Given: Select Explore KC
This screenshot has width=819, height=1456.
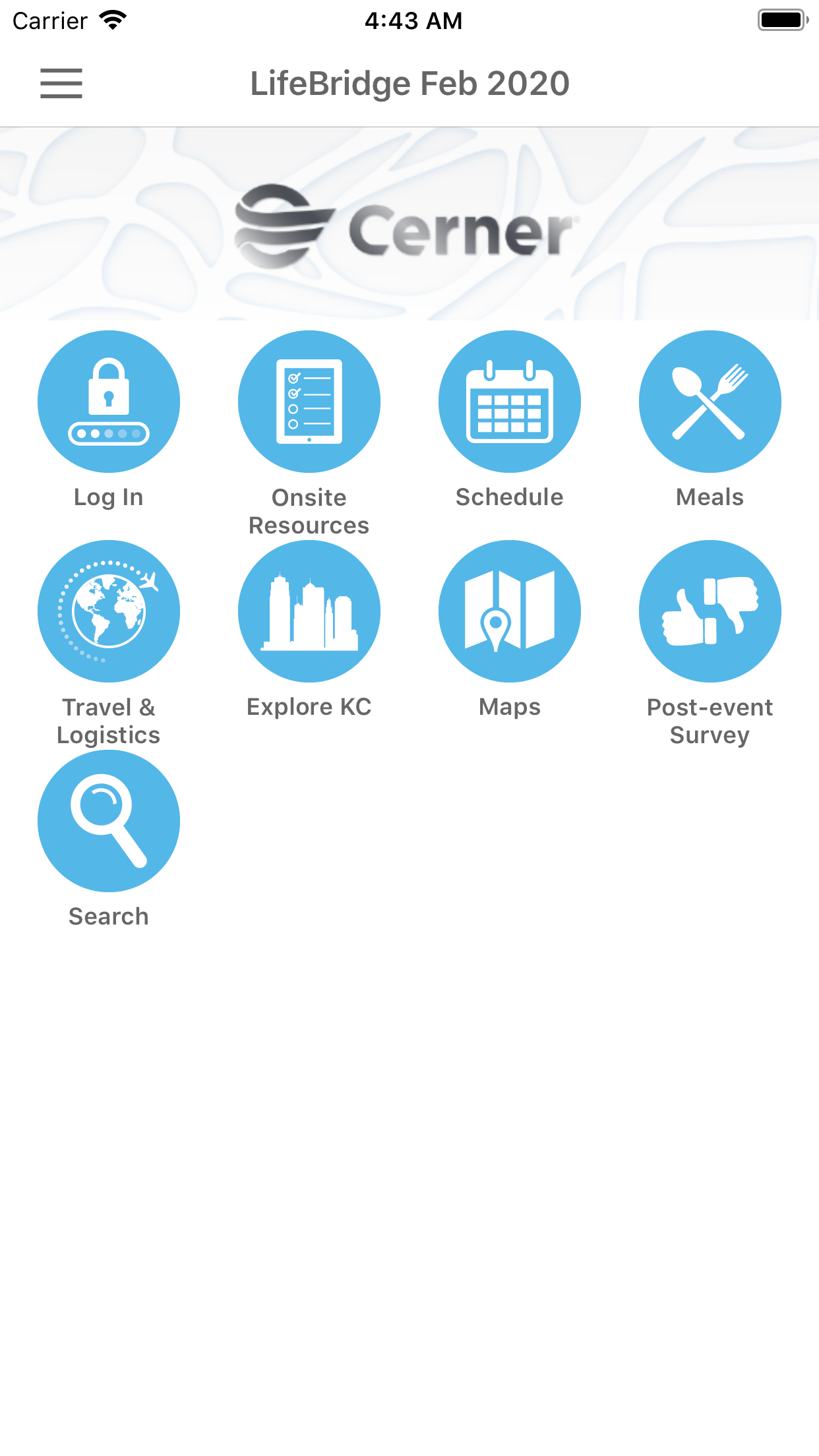Looking at the screenshot, I should pyautogui.click(x=309, y=611).
